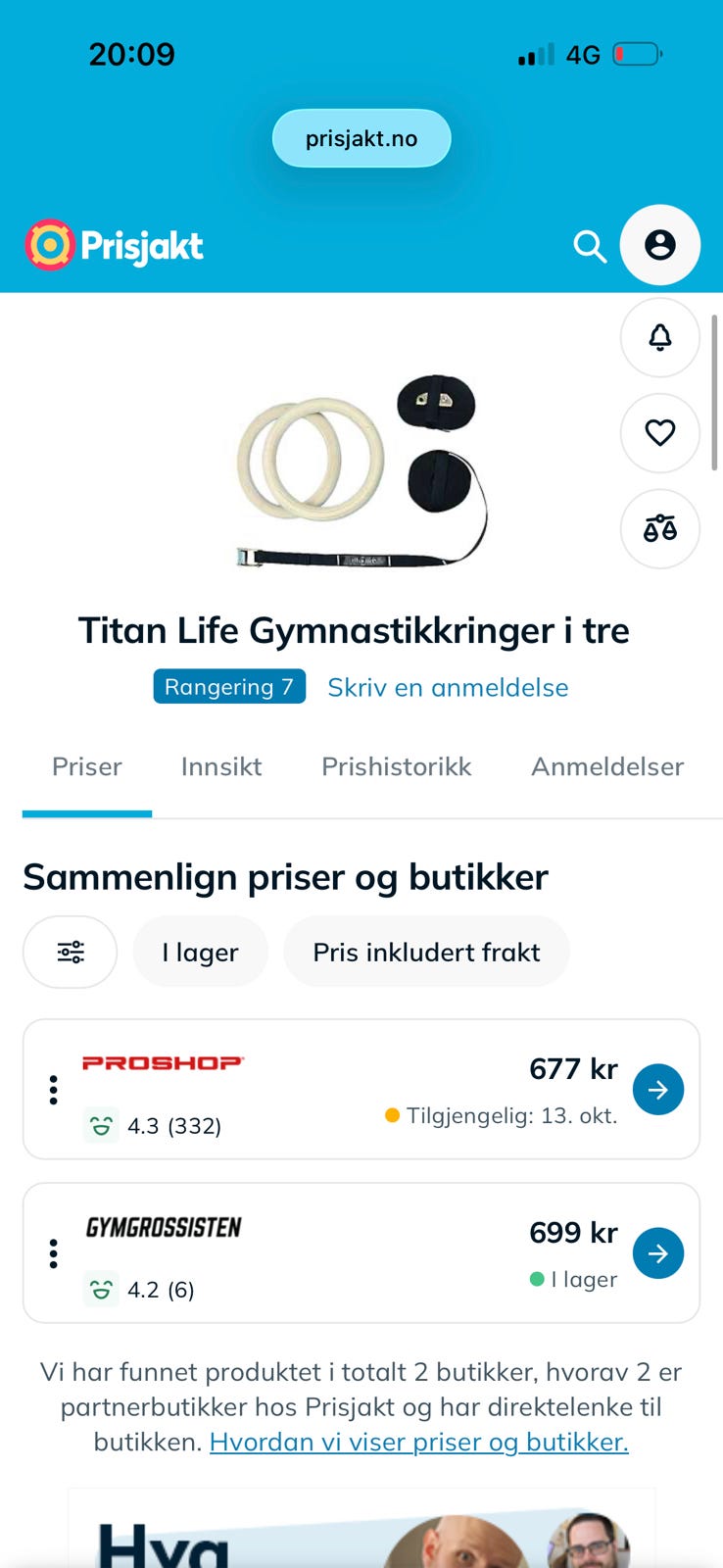Tap the prisjakt.no address pill
Screen dimensions: 723x1568
361,138
